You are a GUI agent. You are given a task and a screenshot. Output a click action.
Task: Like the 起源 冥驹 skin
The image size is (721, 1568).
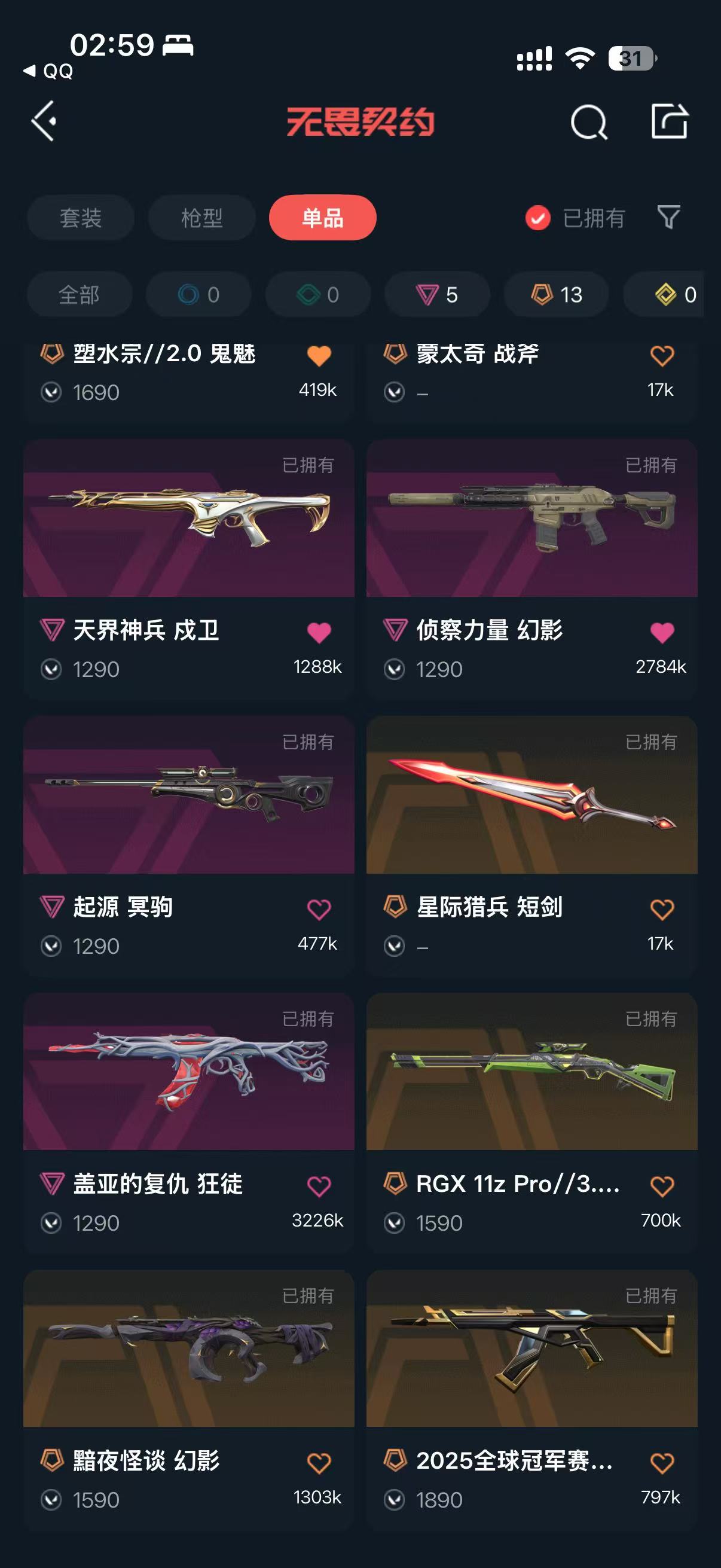(319, 910)
